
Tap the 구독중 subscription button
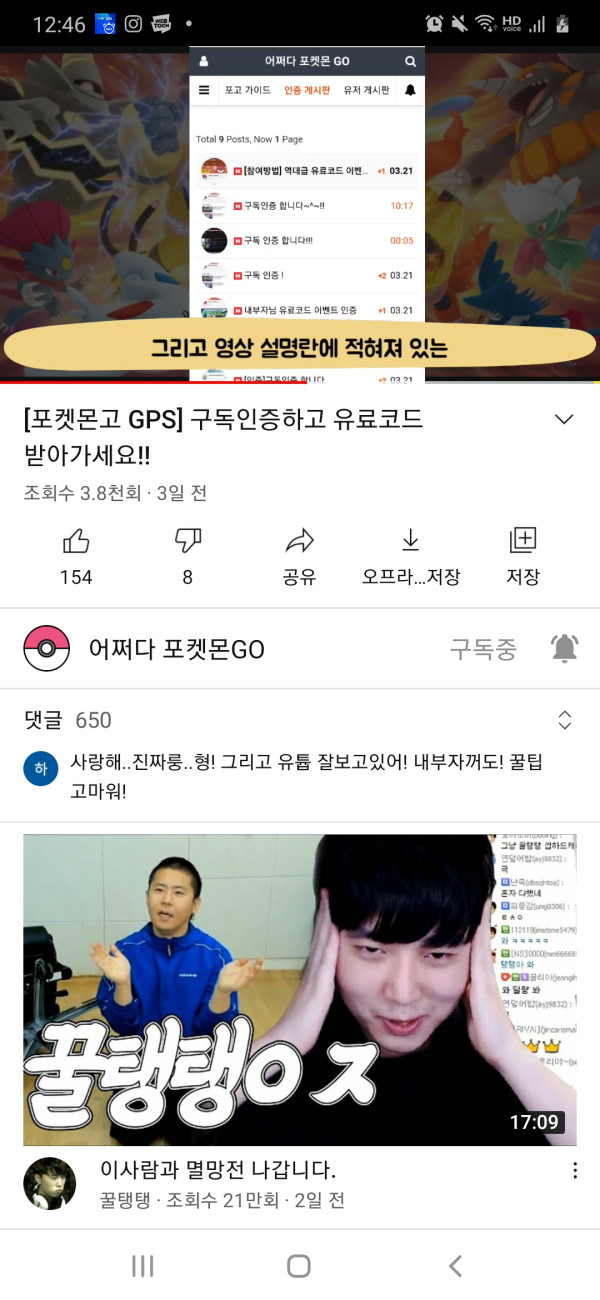pos(482,650)
